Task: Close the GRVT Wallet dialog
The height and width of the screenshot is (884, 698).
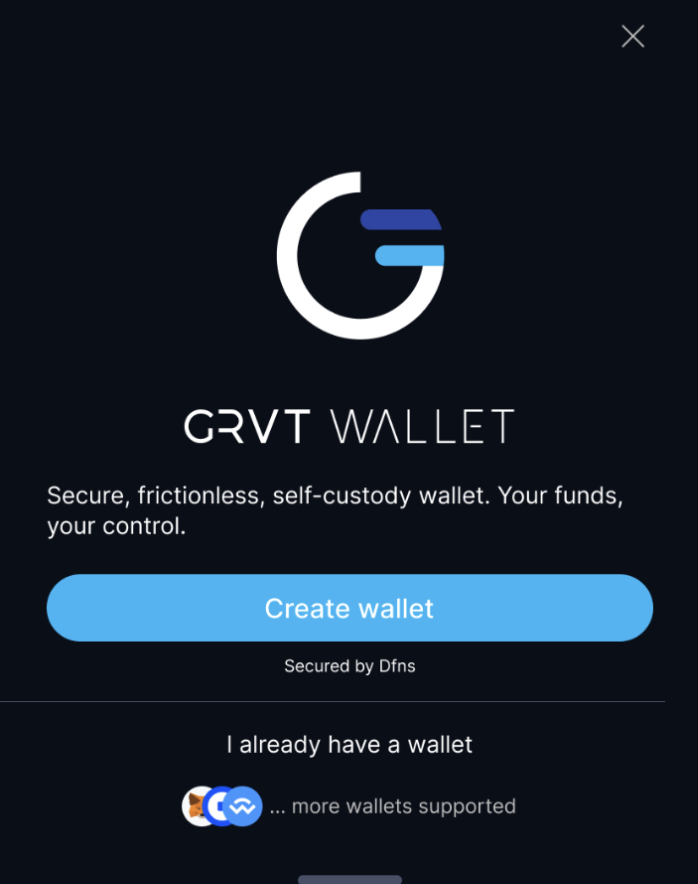Action: (x=633, y=37)
